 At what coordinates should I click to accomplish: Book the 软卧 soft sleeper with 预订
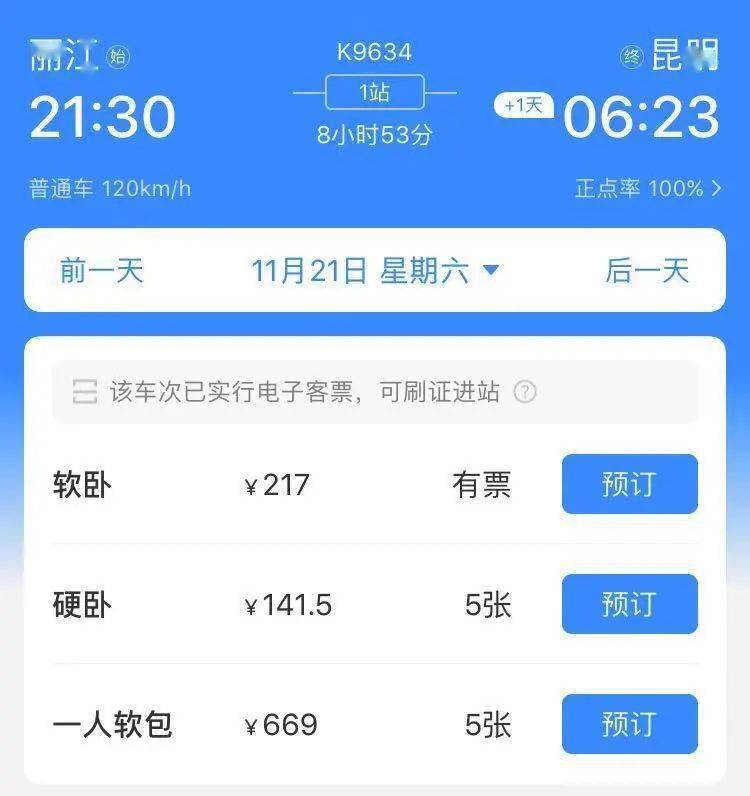629,484
